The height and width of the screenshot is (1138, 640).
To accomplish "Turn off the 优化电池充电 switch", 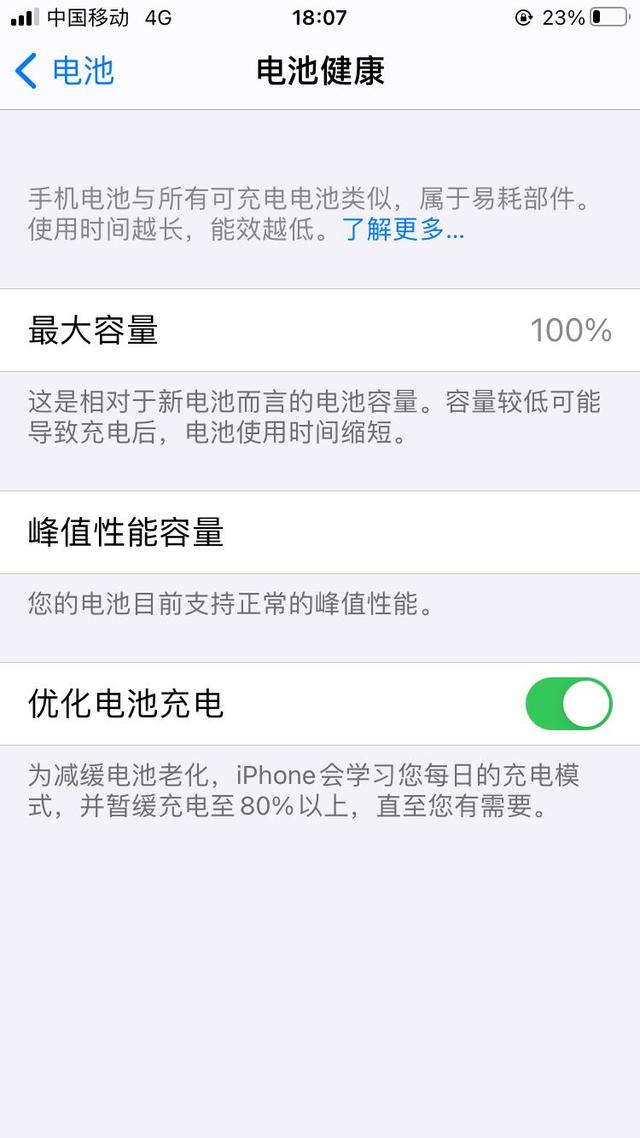I will tap(569, 703).
